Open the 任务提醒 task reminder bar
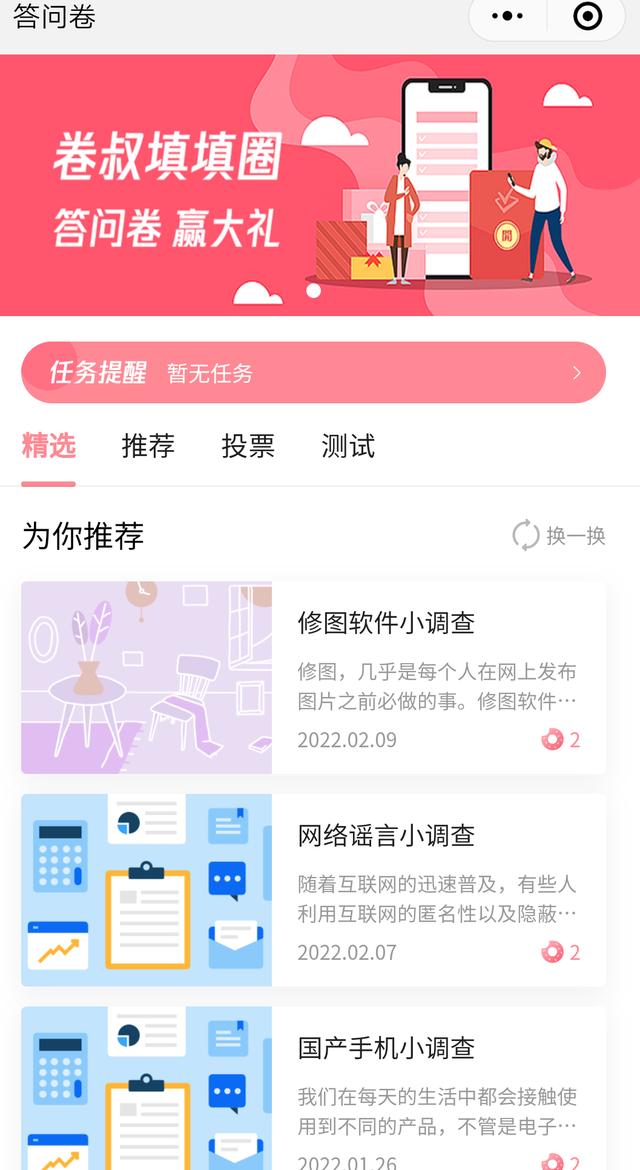The image size is (640, 1170). tap(313, 373)
